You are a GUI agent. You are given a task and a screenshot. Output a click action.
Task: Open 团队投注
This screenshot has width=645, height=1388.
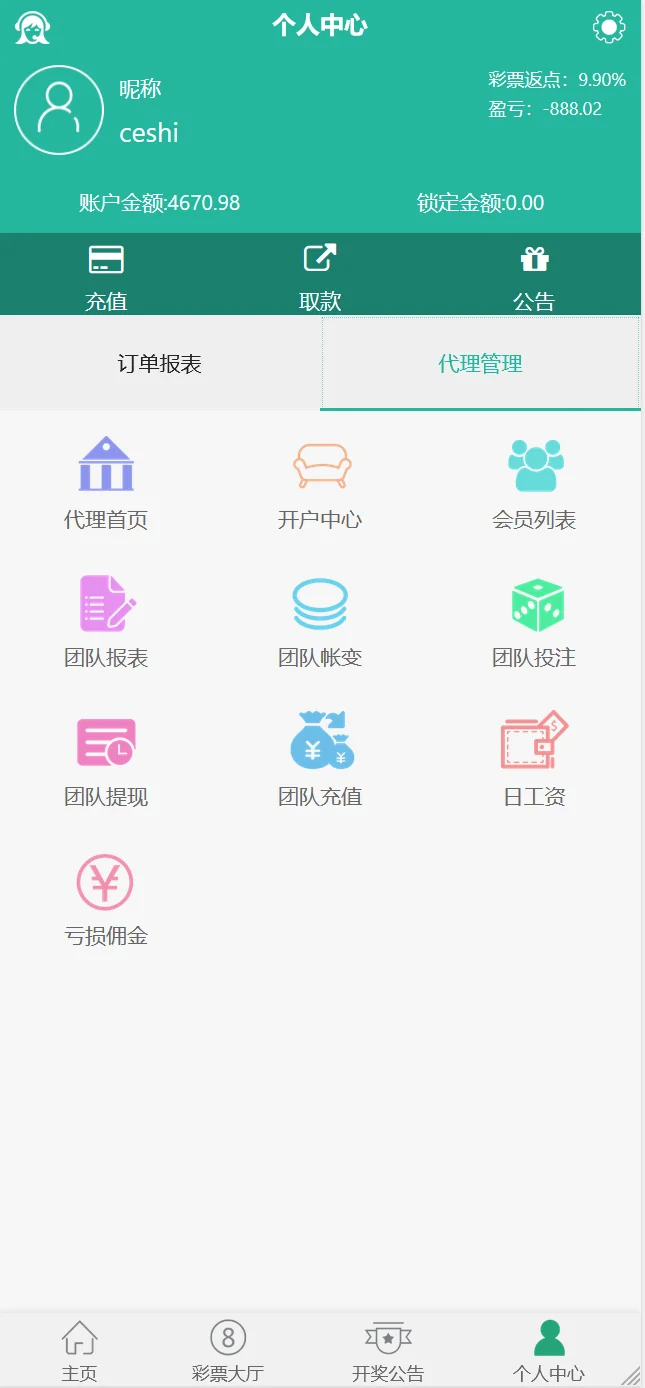(x=534, y=622)
